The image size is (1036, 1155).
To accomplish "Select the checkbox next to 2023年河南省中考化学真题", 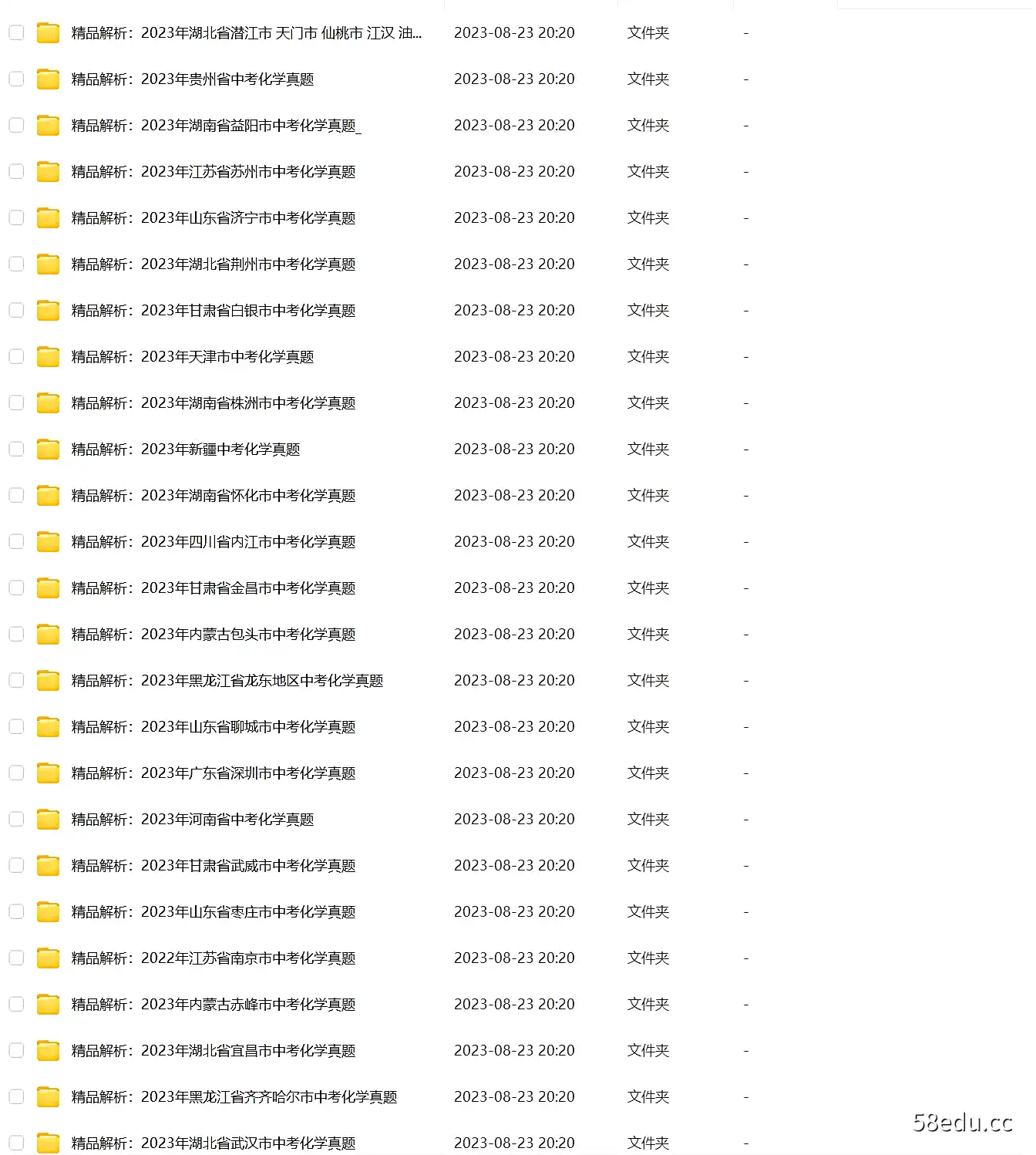I will tap(16, 819).
